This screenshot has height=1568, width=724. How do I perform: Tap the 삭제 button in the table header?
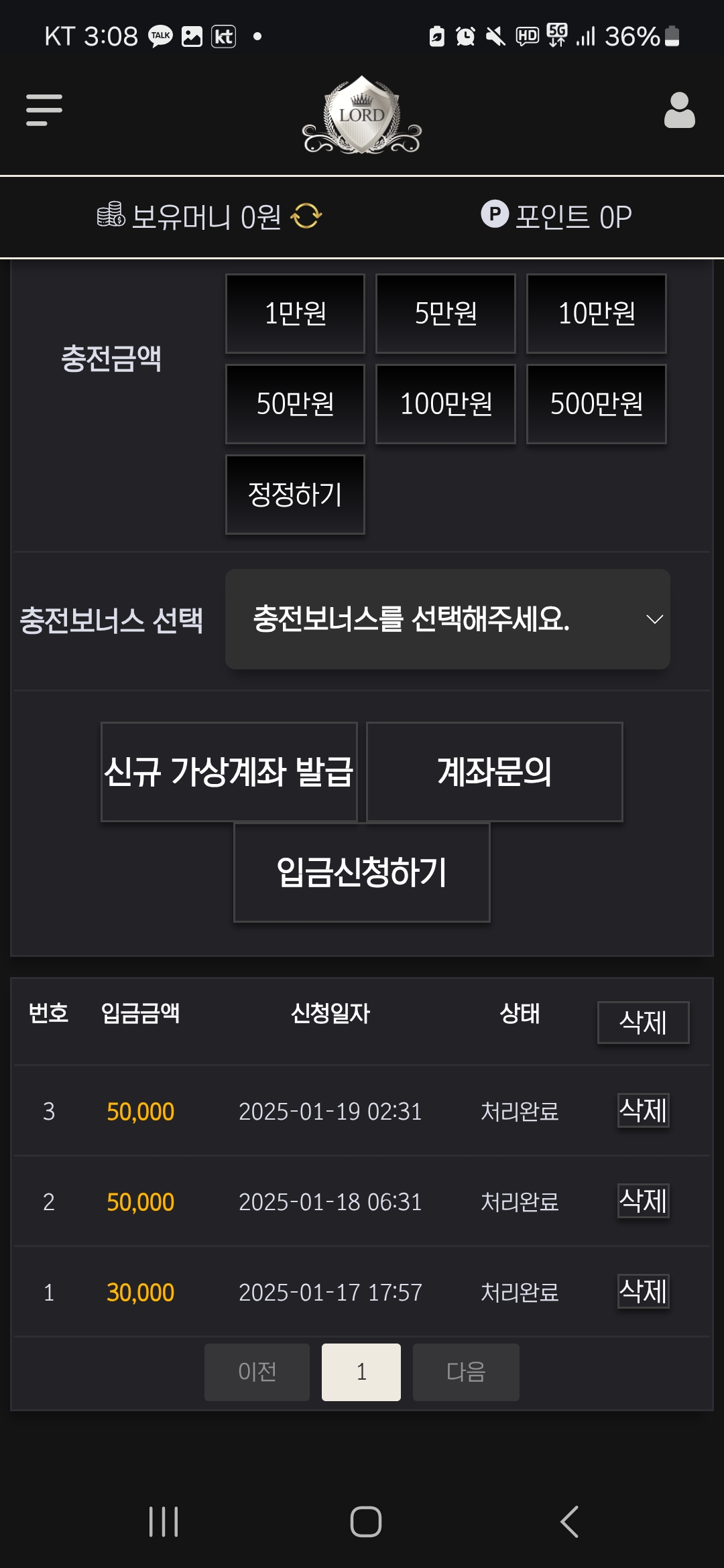click(643, 1023)
